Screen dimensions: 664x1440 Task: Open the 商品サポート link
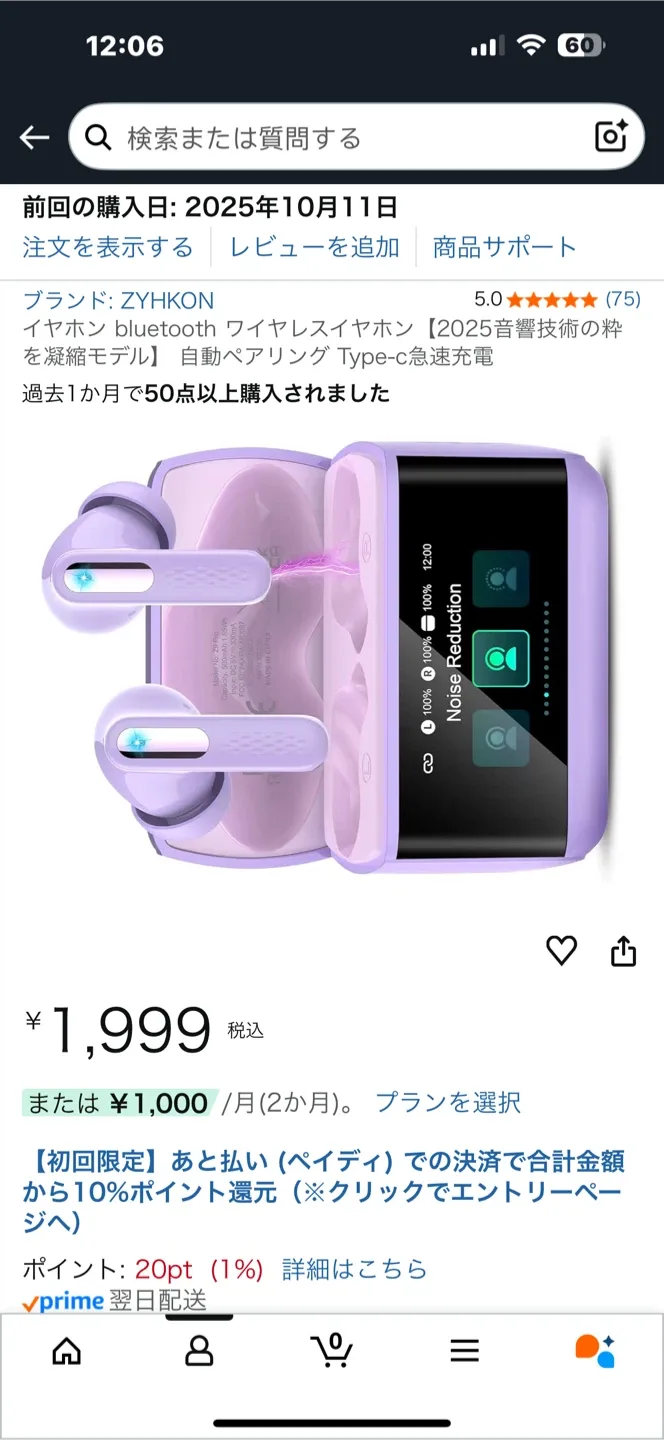504,247
